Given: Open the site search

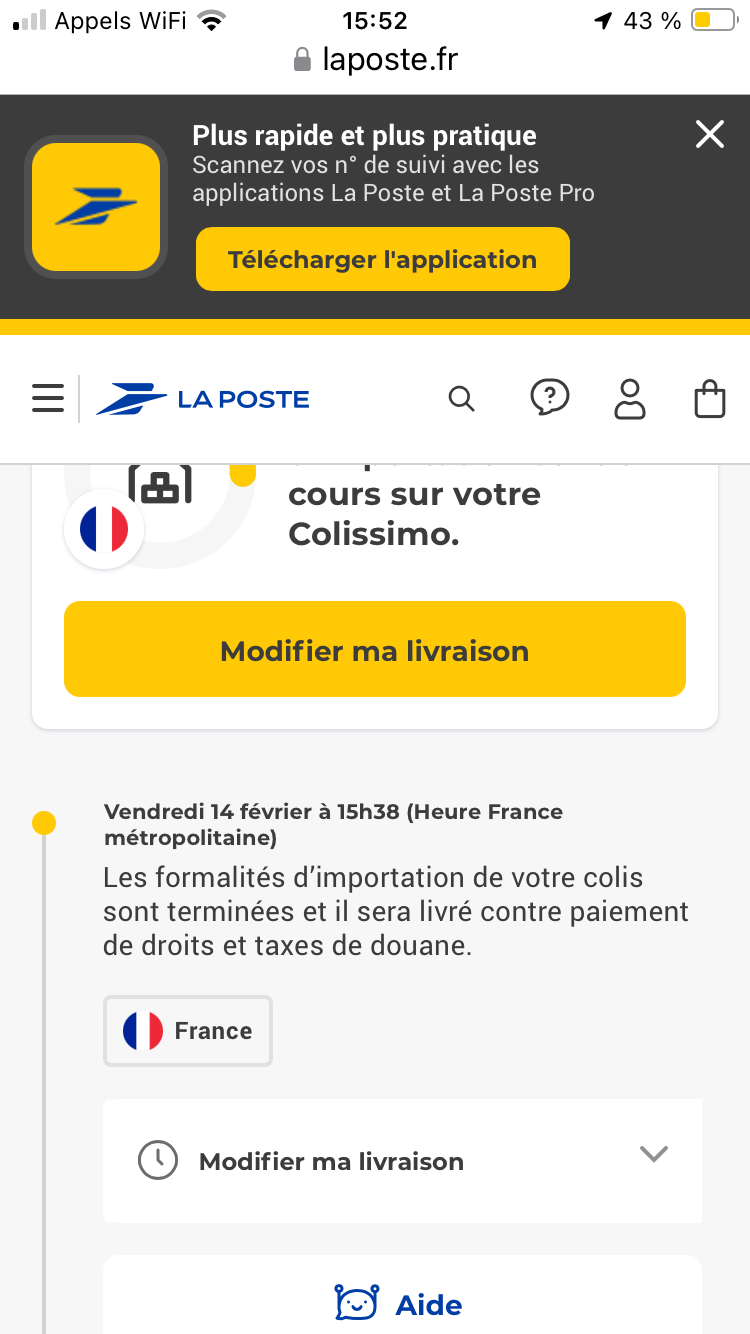Looking at the screenshot, I should point(461,399).
